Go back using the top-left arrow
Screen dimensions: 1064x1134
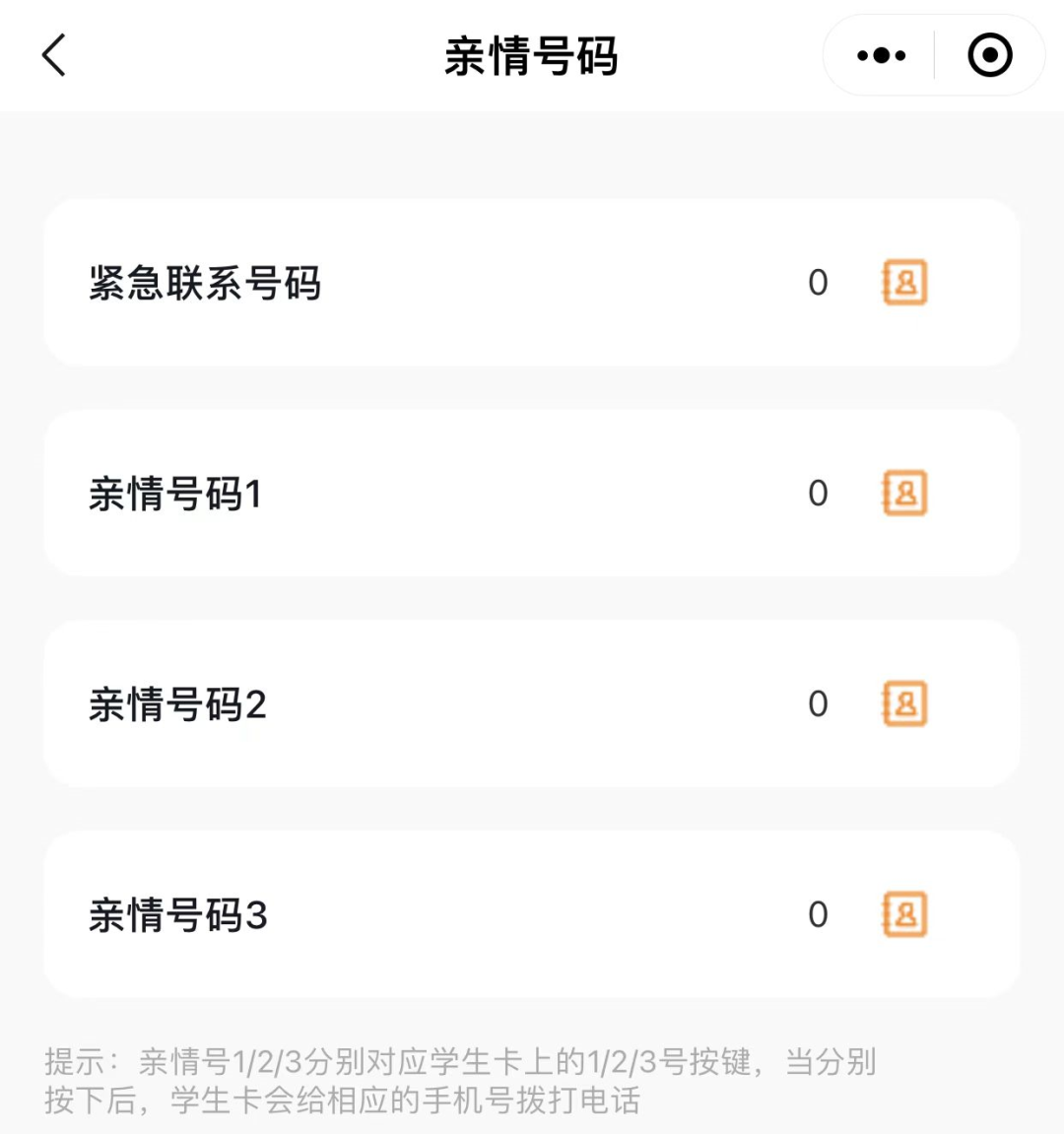click(54, 55)
